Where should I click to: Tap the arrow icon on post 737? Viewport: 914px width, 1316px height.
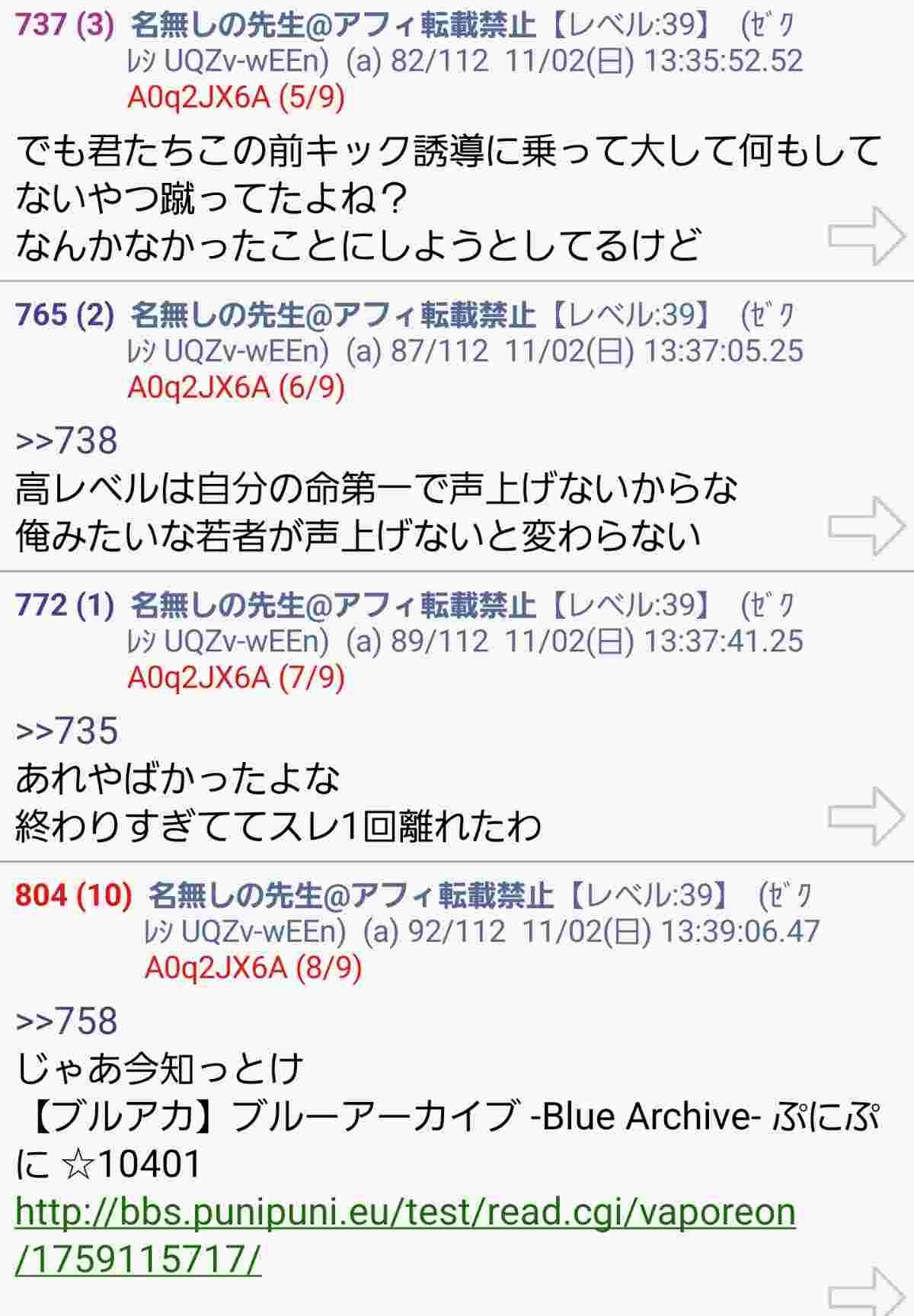866,235
